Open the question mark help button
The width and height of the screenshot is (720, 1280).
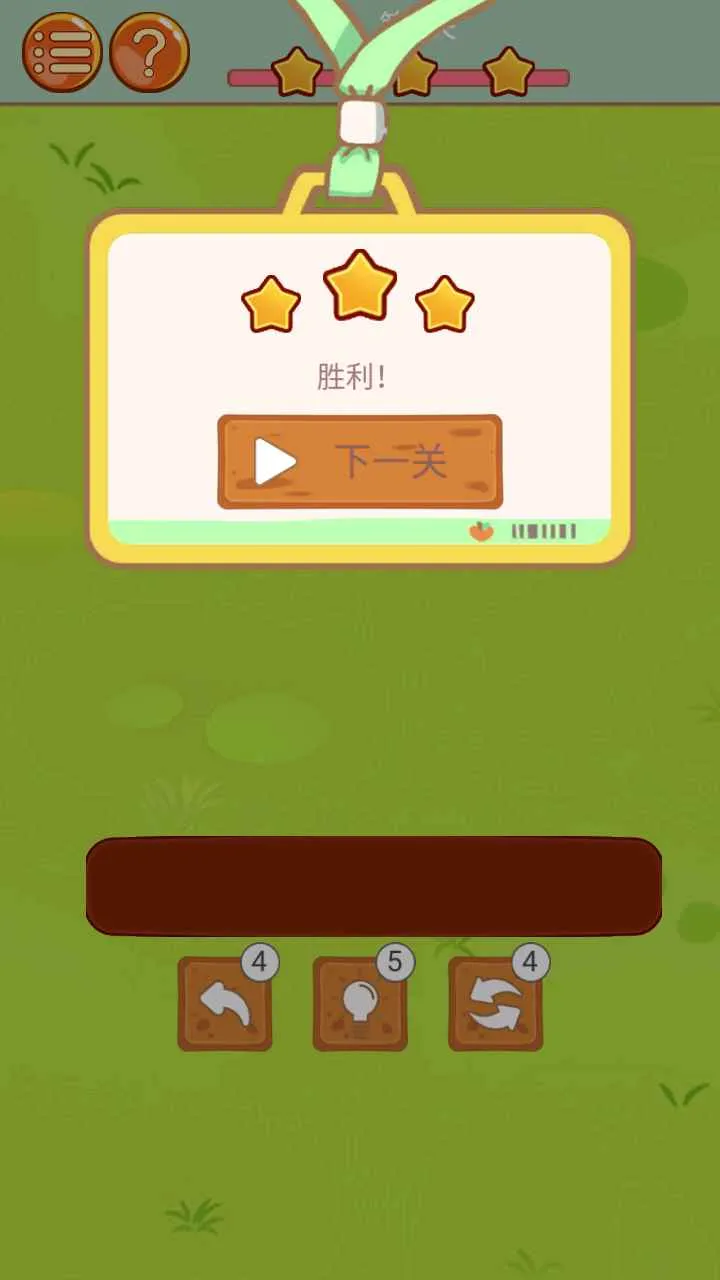tap(149, 51)
